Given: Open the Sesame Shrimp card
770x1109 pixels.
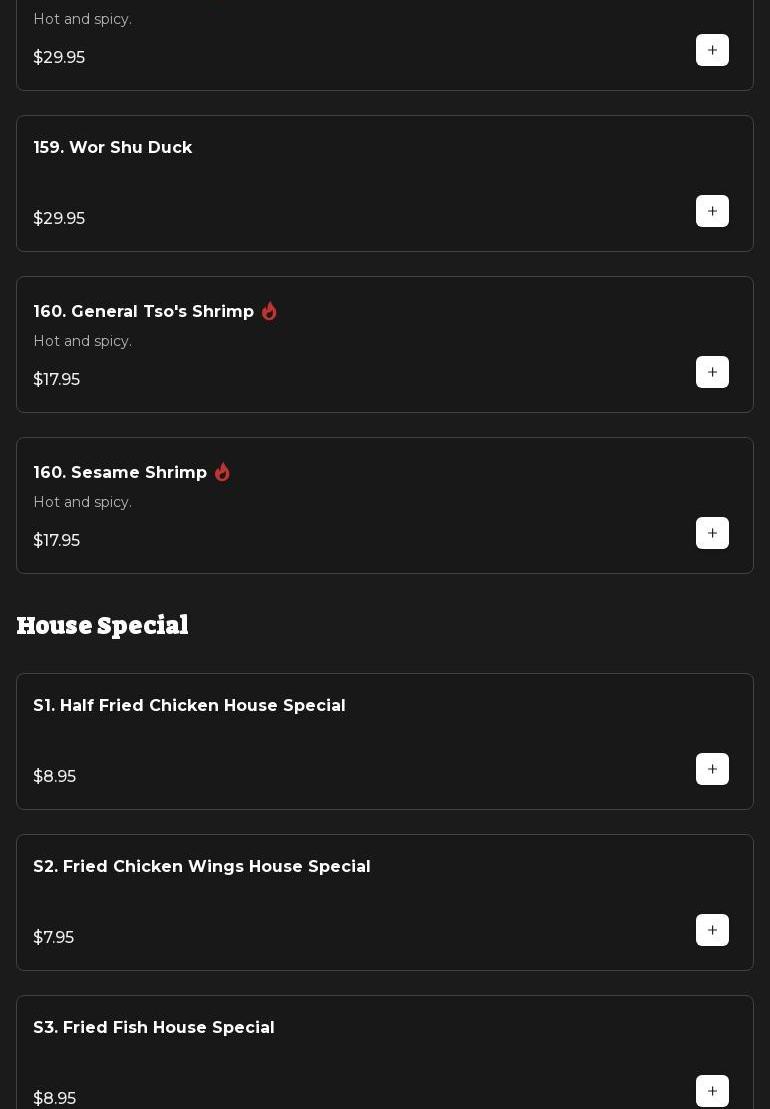Looking at the screenshot, I should click(120, 473).
